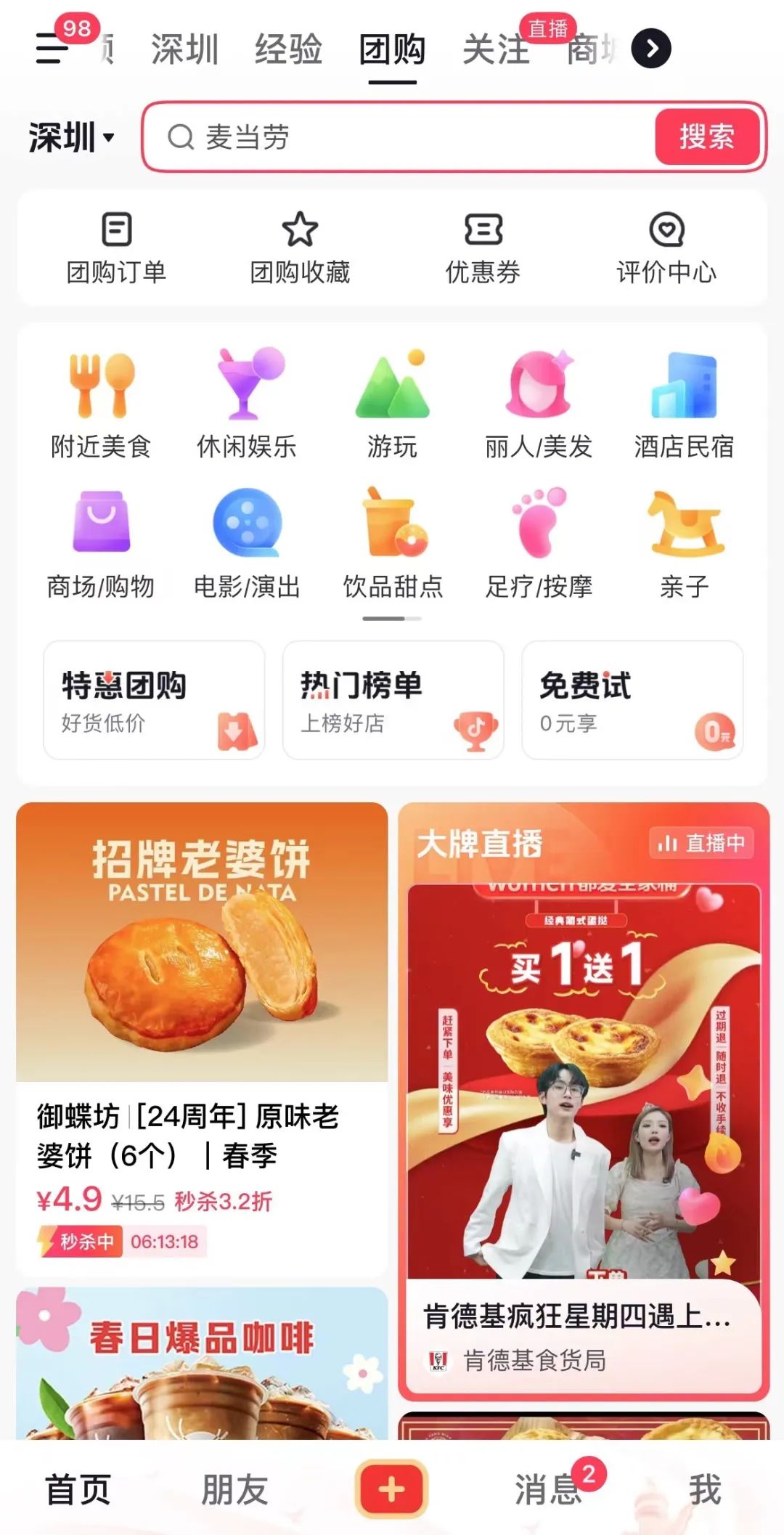View 热门榜单 ranking card
Viewport: 784px width, 1535px height.
[x=393, y=700]
